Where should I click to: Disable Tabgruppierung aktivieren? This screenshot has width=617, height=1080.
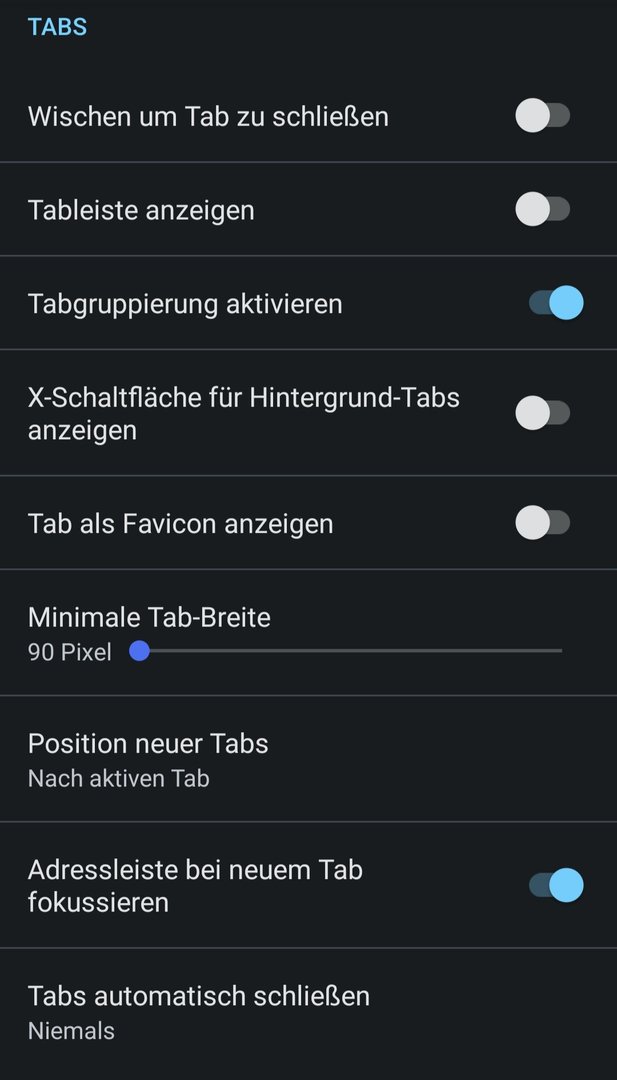point(555,302)
